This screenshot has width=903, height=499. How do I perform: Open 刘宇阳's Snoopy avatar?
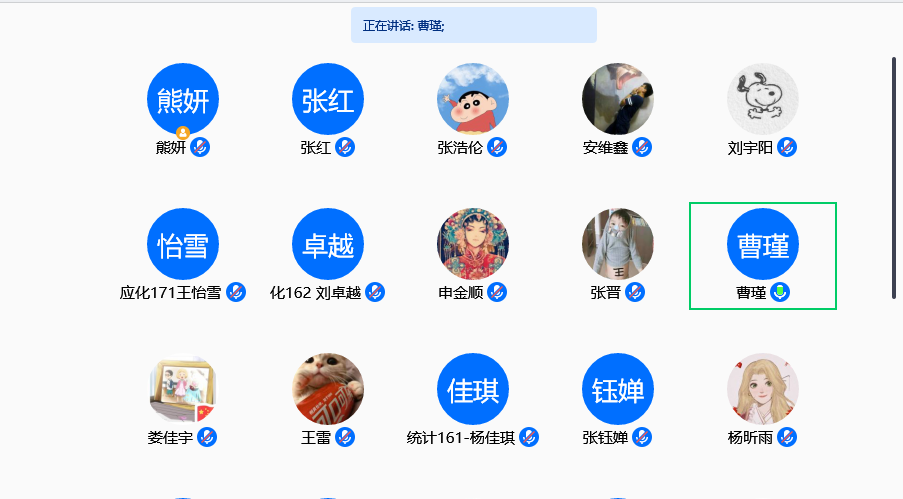coord(763,99)
